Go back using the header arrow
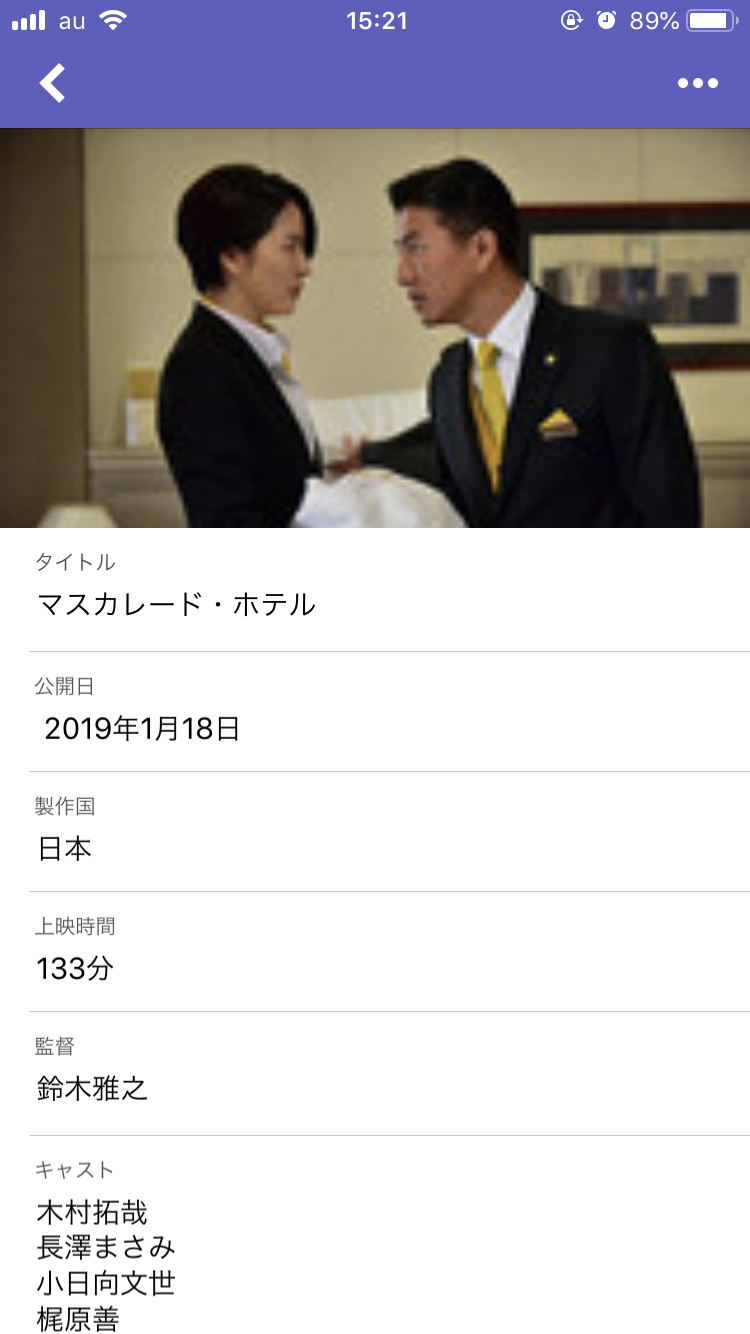The height and width of the screenshot is (1334, 750). tap(53, 83)
